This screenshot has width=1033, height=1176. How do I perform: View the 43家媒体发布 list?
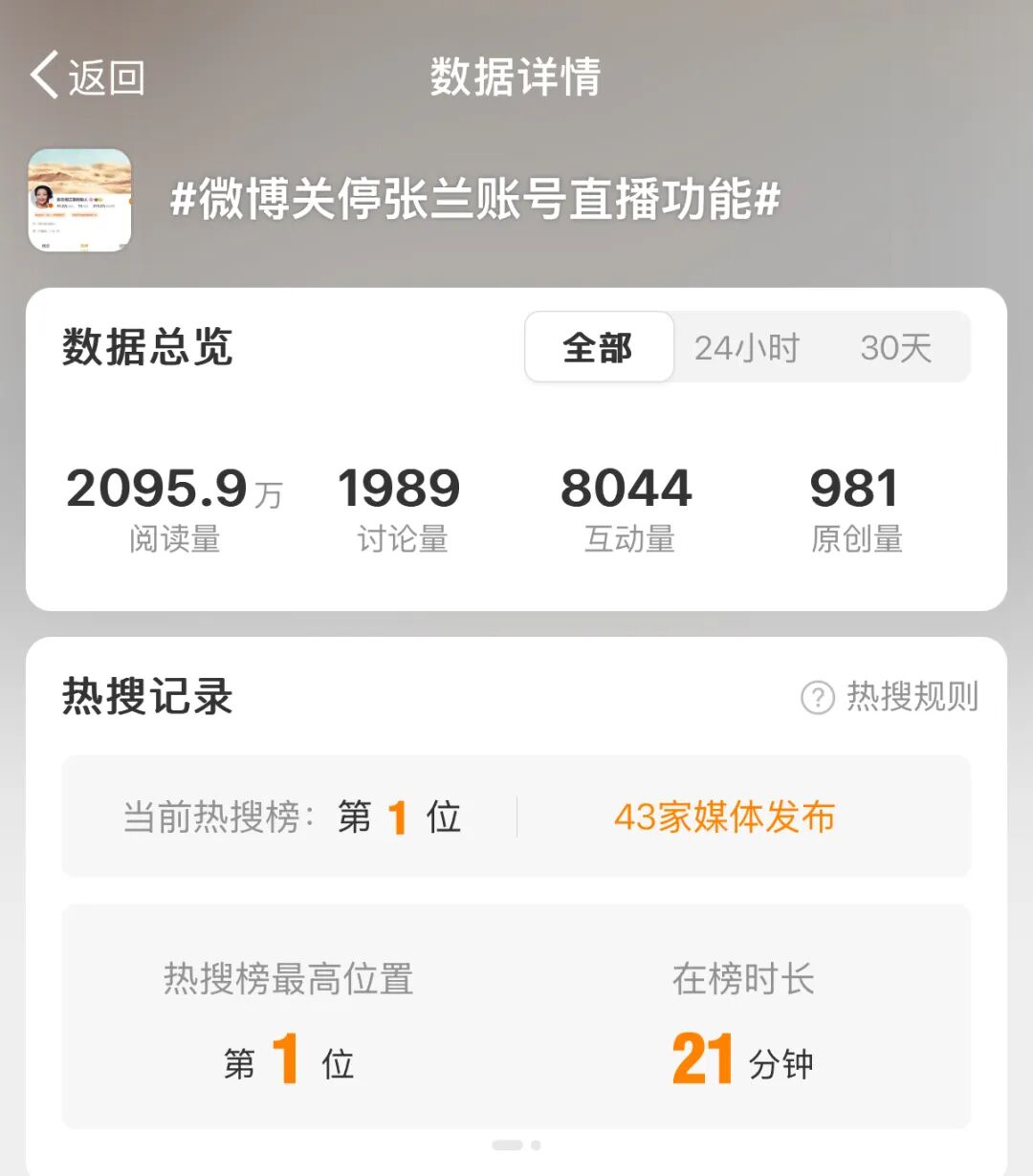[x=724, y=817]
